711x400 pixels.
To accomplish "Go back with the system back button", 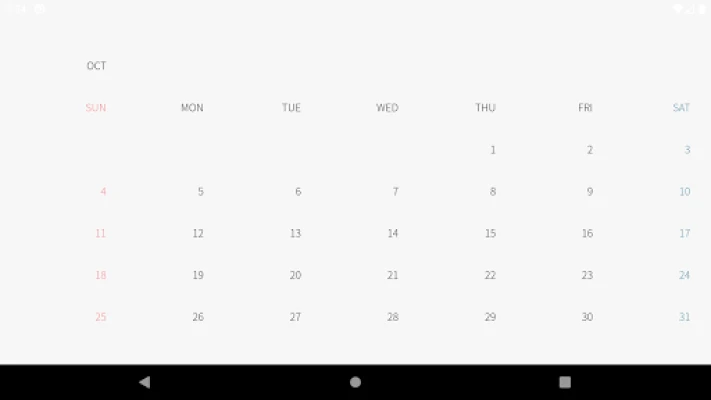I will tap(145, 382).
